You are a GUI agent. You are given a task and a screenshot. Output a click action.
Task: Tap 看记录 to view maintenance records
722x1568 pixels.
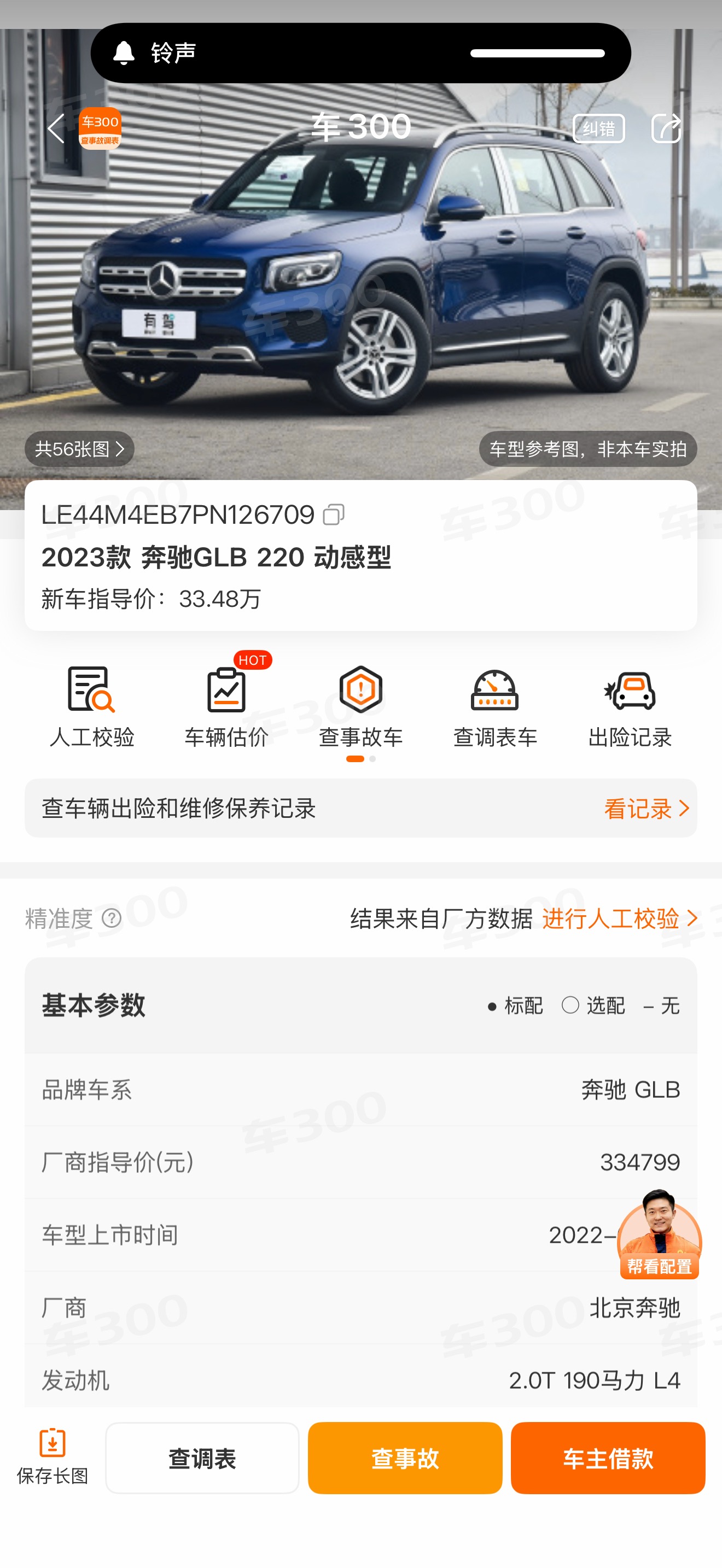pyautogui.click(x=647, y=809)
